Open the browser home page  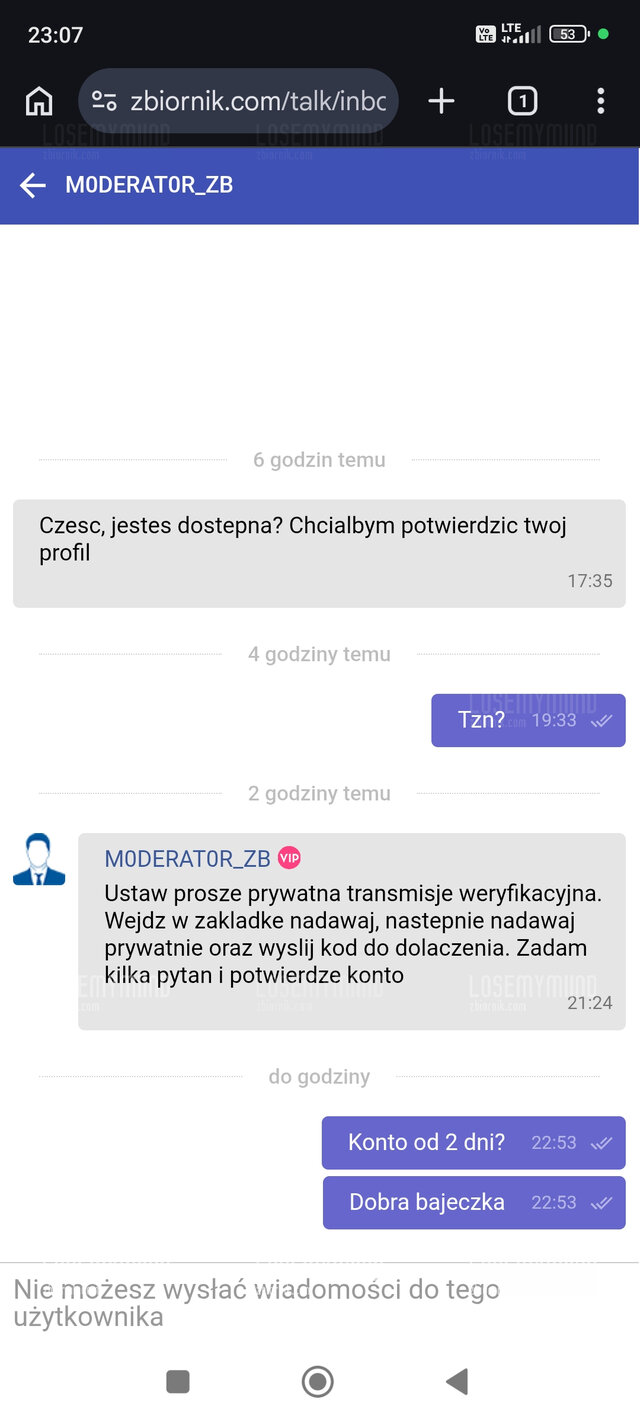pos(39,101)
